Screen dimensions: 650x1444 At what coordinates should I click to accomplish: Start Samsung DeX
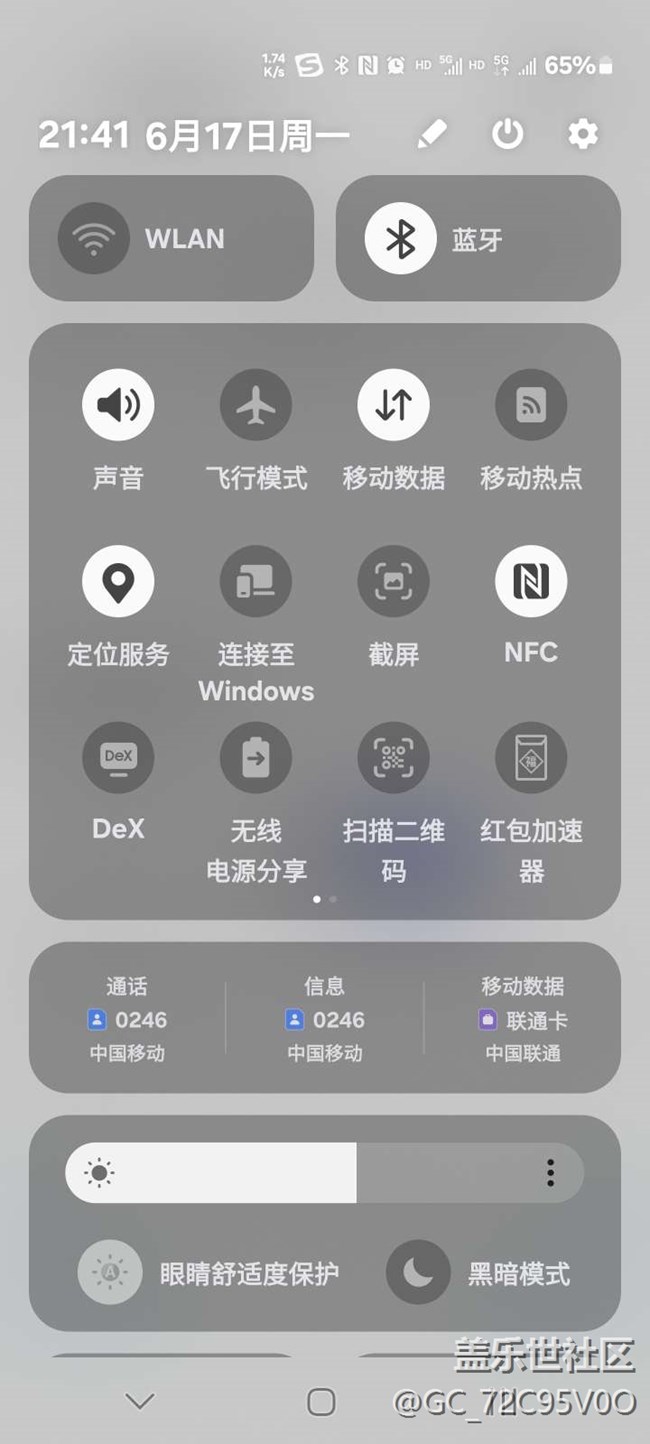[x=118, y=758]
